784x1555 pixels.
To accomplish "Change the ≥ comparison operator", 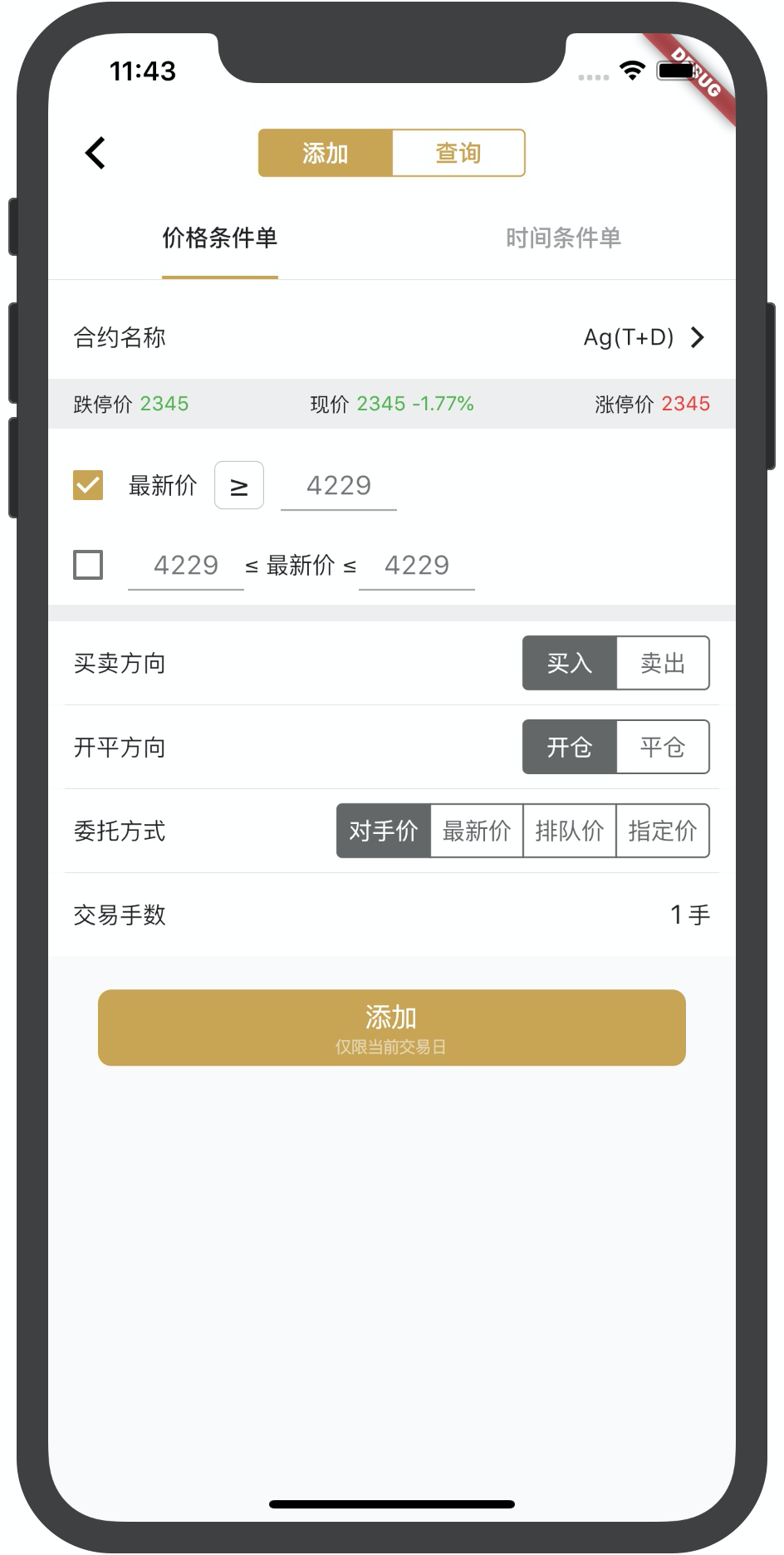I will [x=239, y=486].
